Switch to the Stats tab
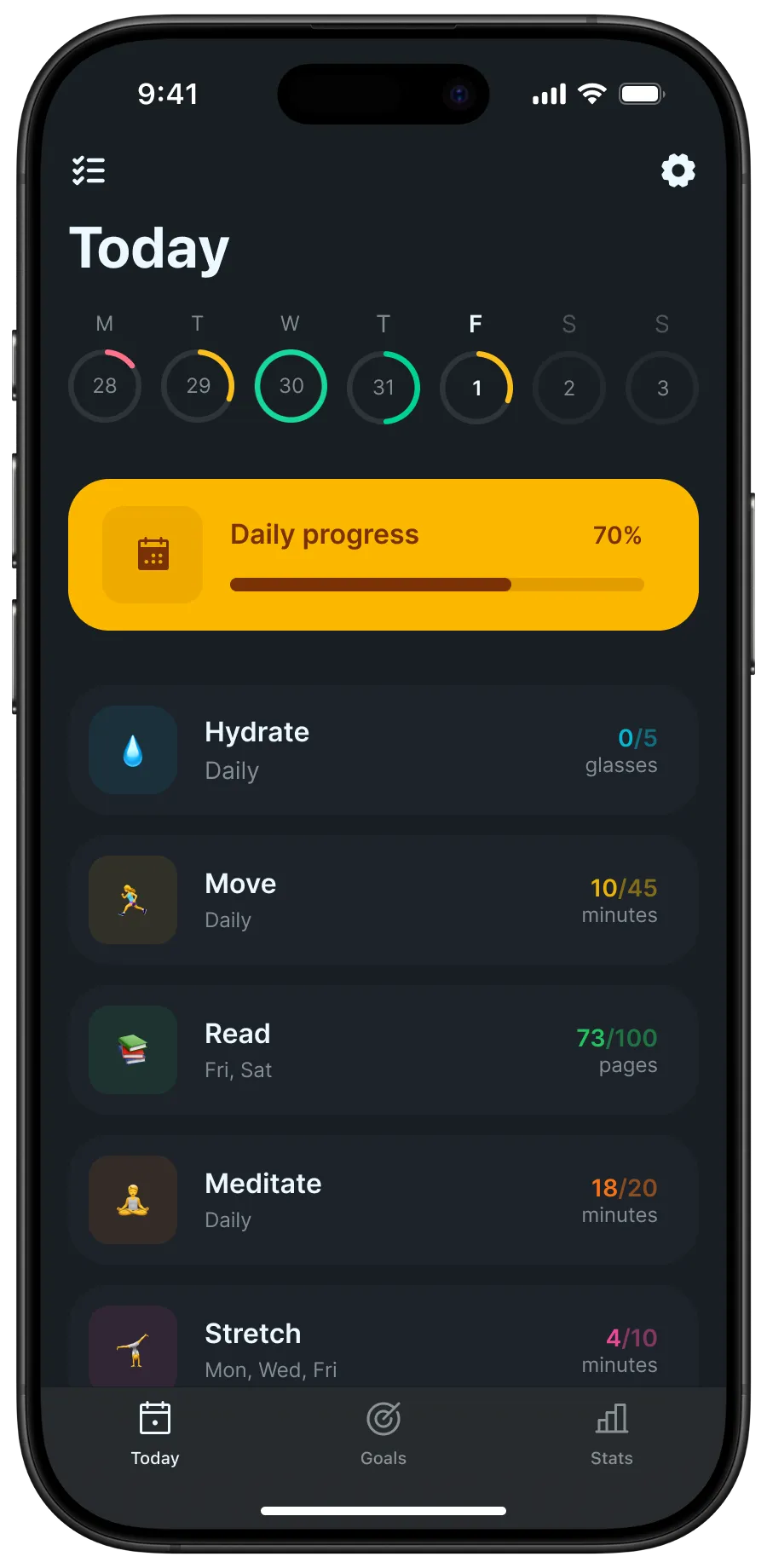This screenshot has height=1568, width=767. 612,1433
